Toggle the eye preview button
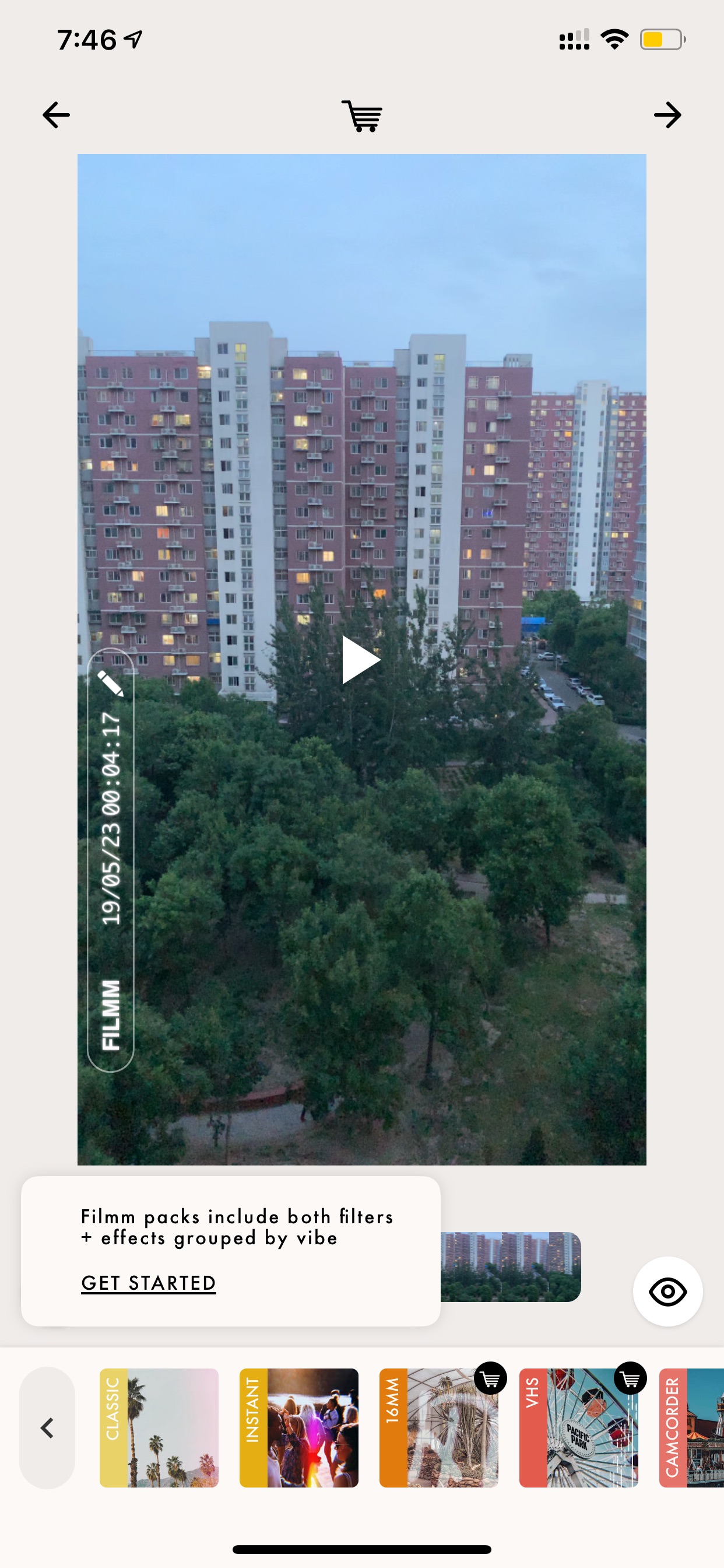 (667, 1291)
